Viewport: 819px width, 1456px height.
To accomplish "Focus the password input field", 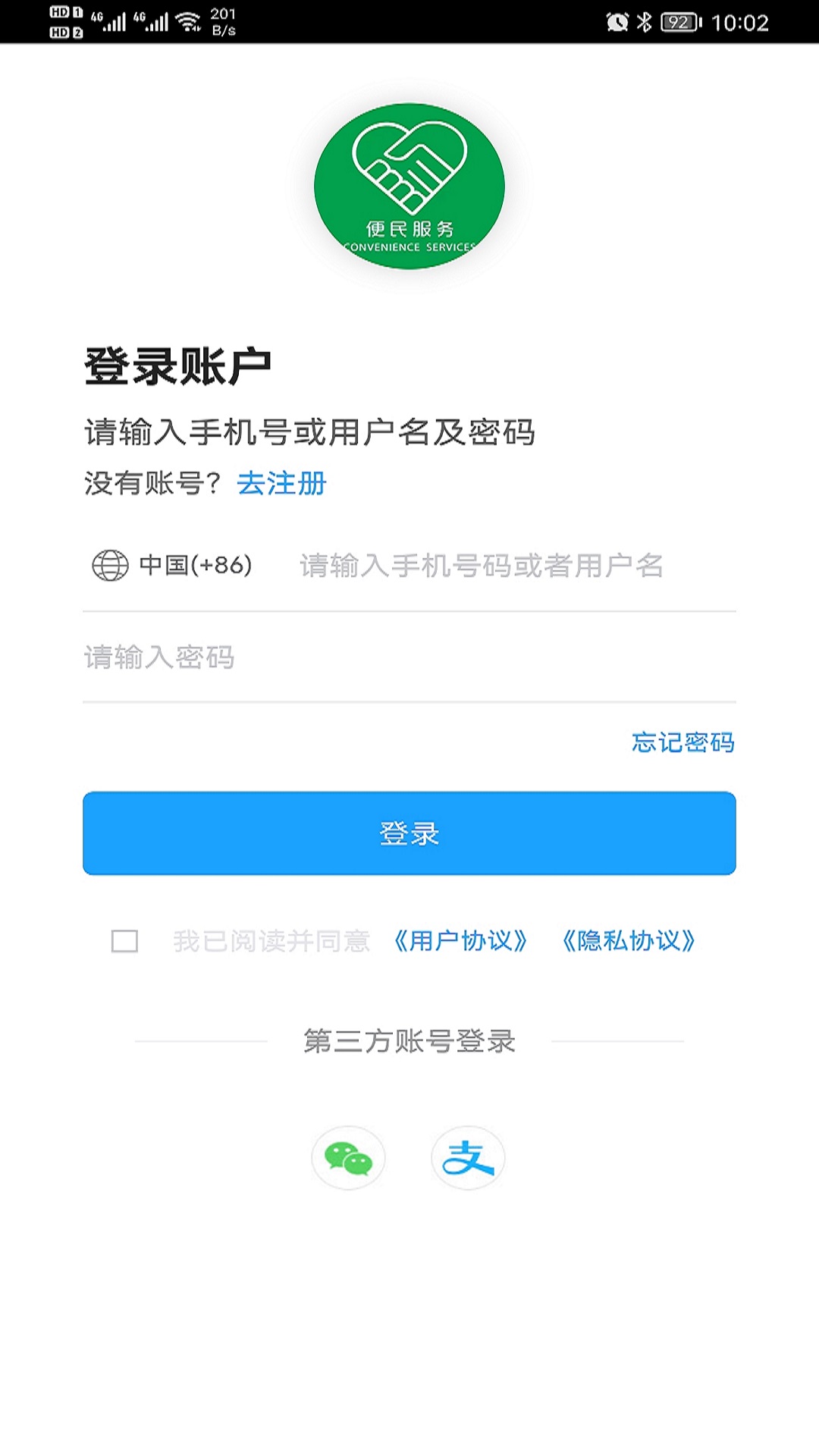I will point(409,657).
